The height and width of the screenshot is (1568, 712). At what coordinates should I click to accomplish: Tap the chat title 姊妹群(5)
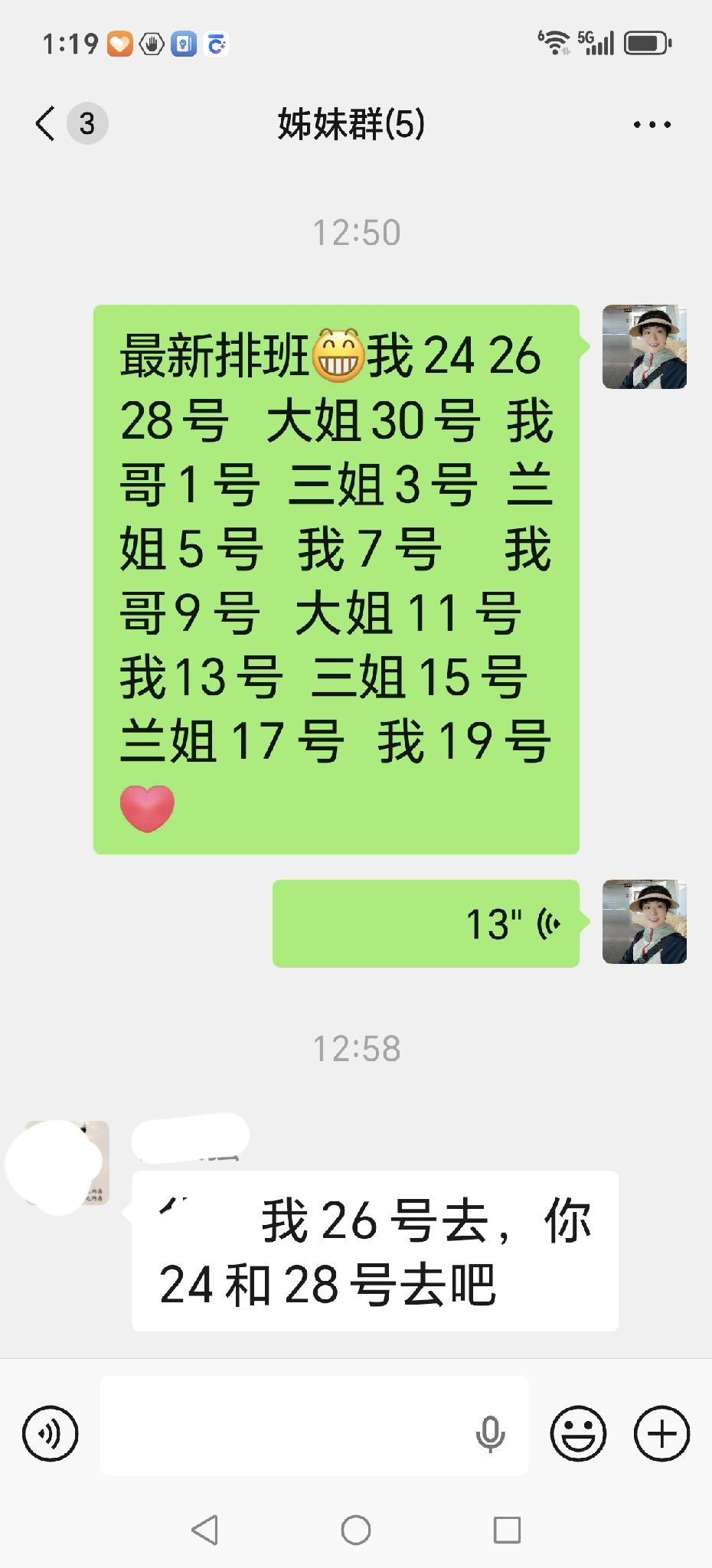pos(351,122)
